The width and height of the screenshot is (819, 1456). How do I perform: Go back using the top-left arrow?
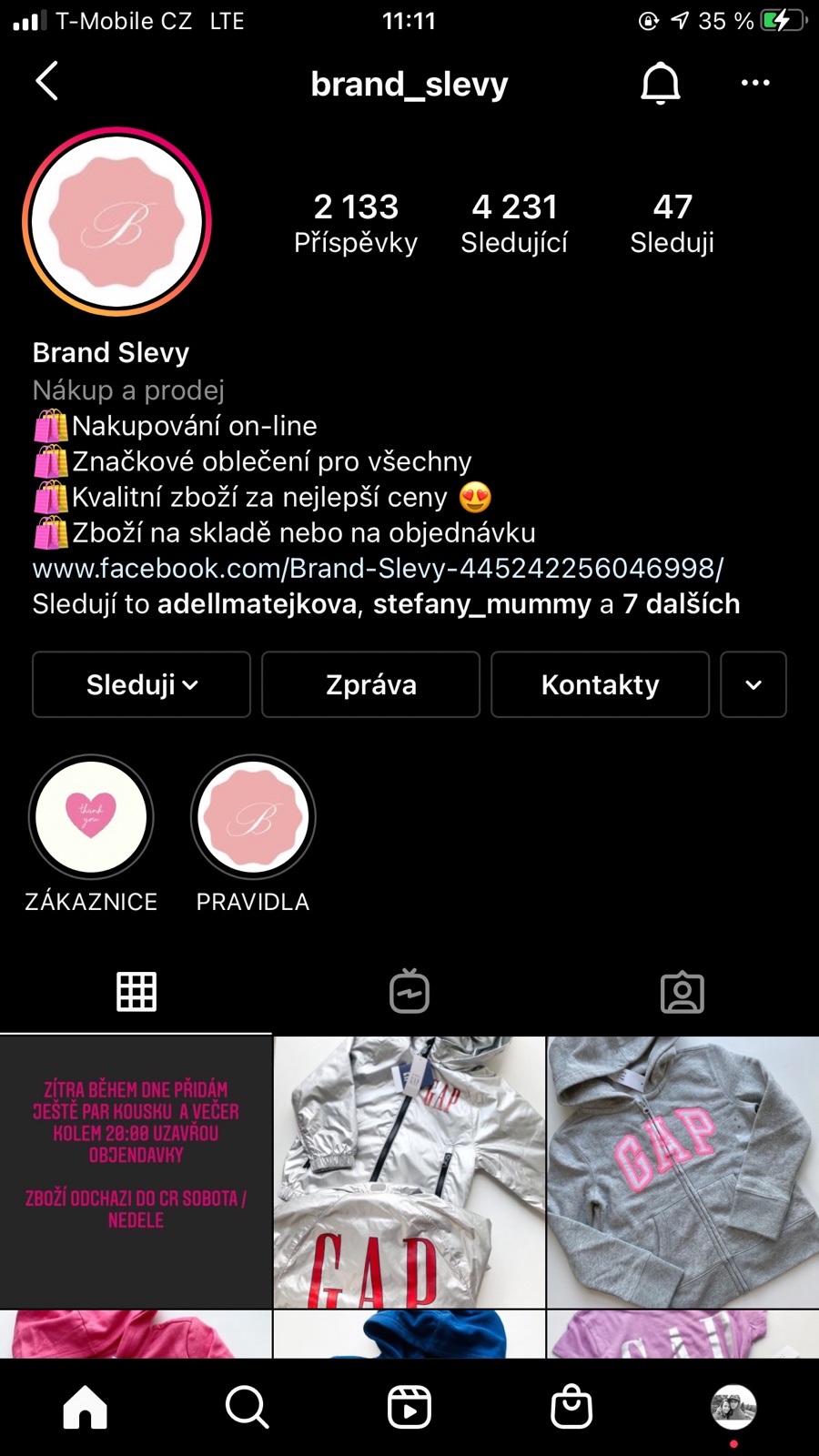(x=47, y=82)
